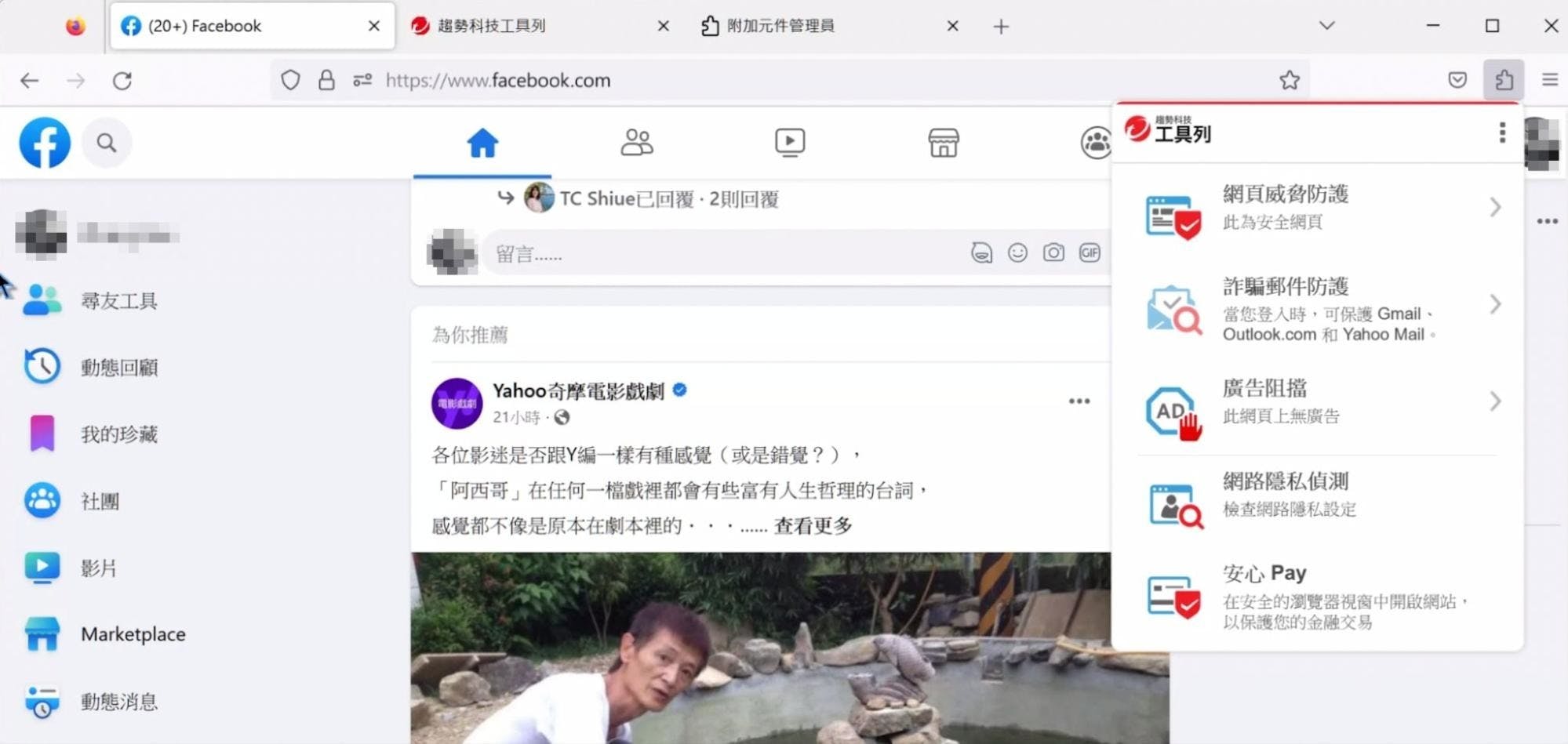Open 動態回顧 in the sidebar
Screen dimensions: 1568x744
(118, 368)
